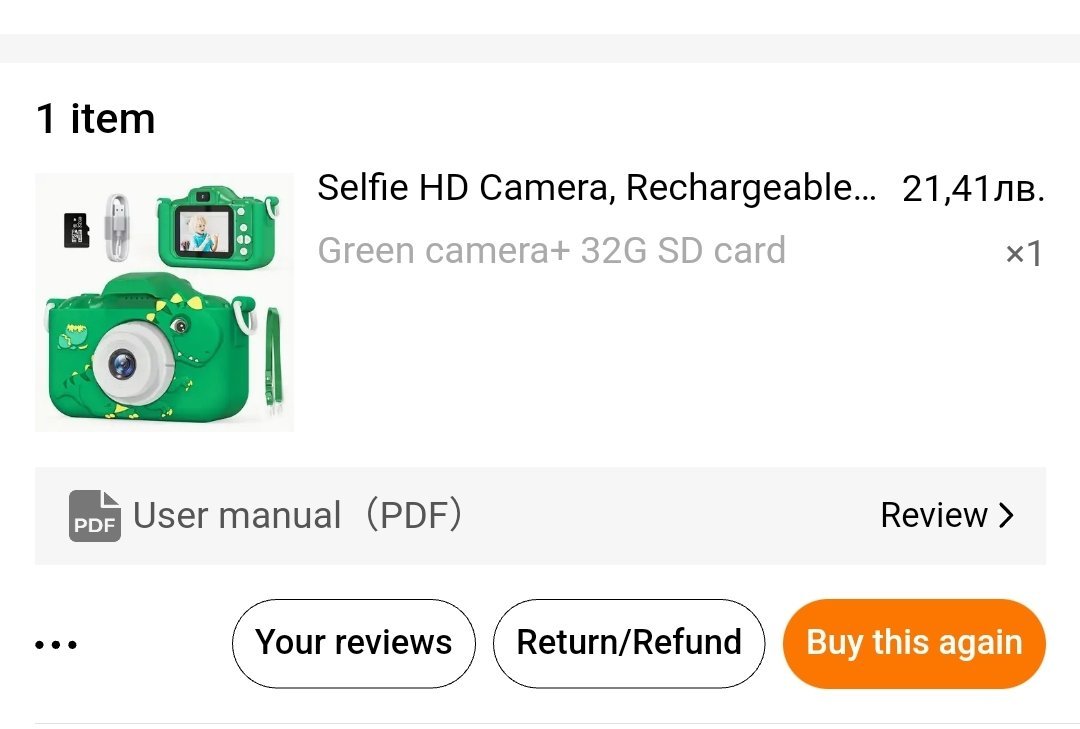Open Your reviews
1080x729 pixels.
tap(353, 643)
